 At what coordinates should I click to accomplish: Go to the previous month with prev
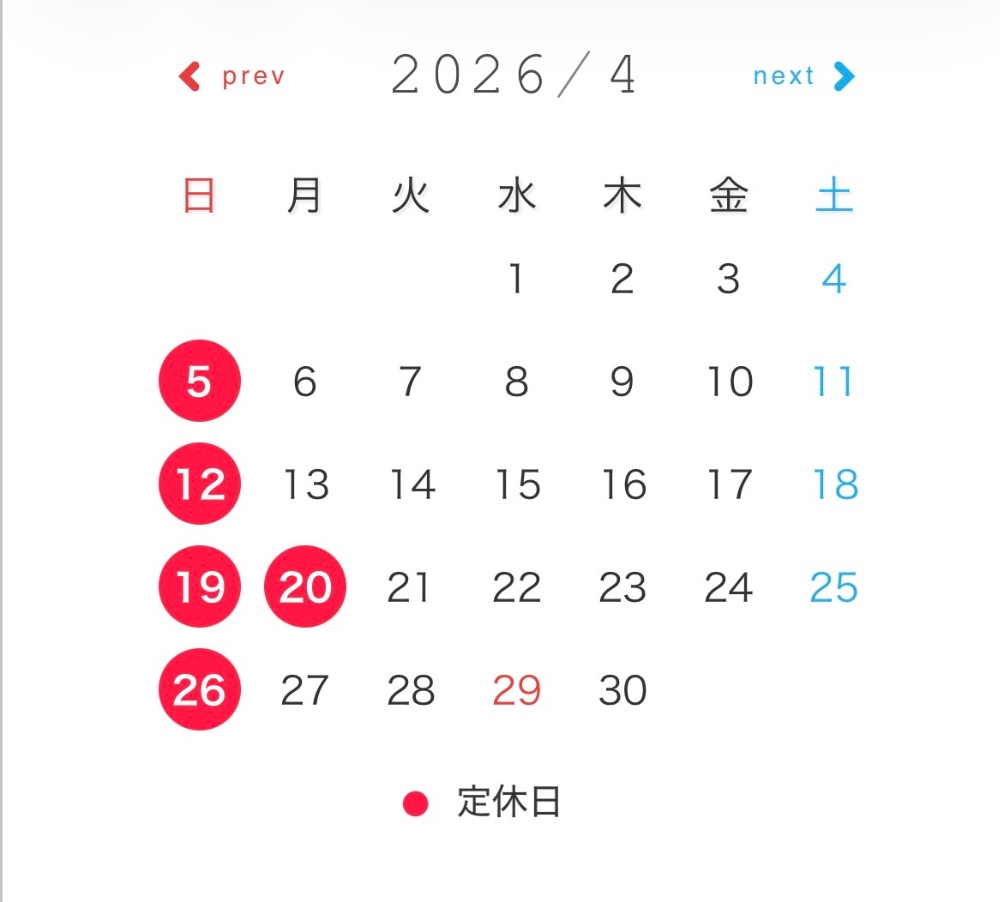[232, 76]
